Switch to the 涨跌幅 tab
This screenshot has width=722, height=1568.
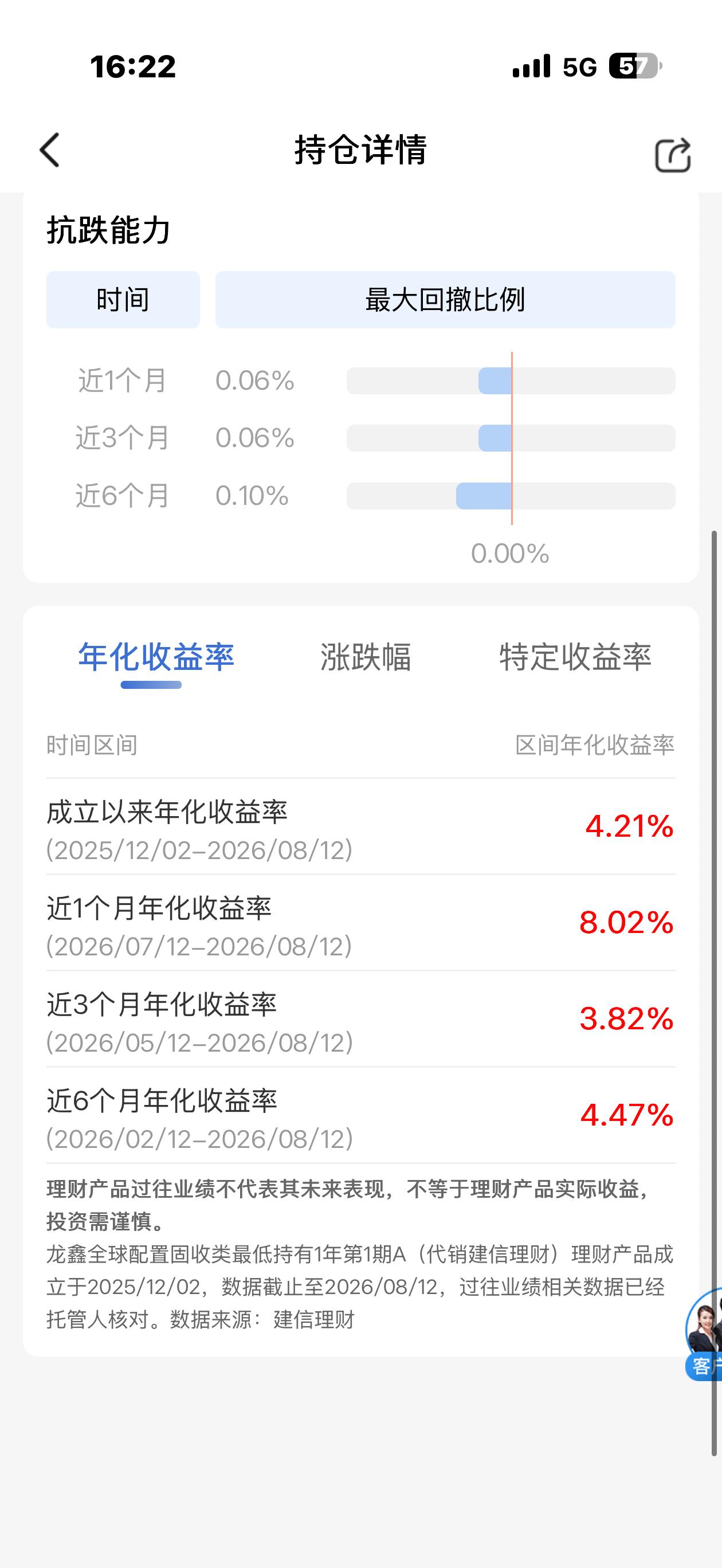tap(366, 657)
